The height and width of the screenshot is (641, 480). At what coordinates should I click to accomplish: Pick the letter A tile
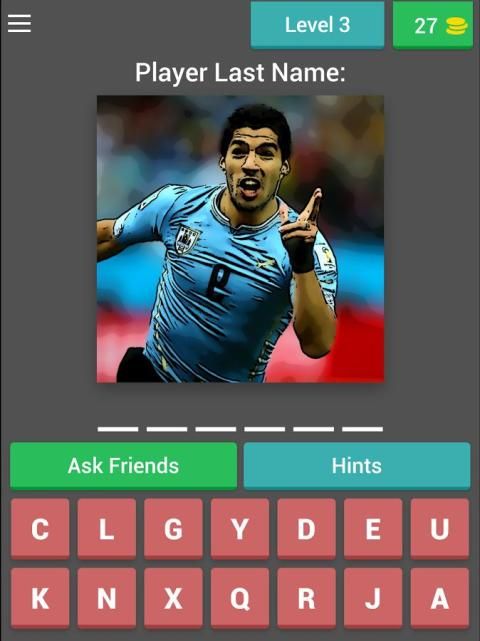(x=440, y=598)
